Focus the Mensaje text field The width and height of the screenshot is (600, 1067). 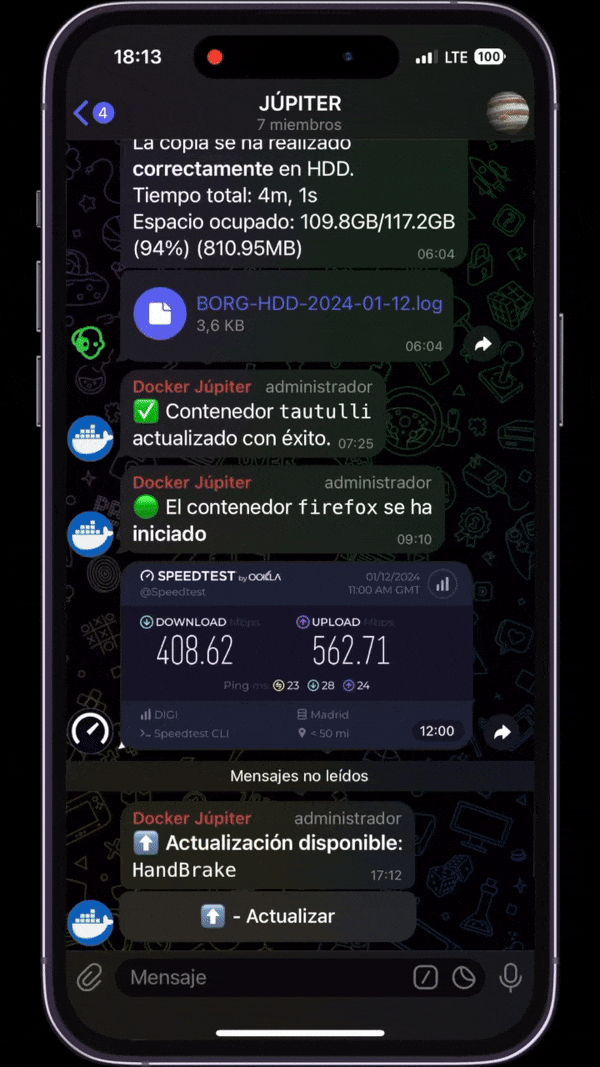tap(260, 977)
